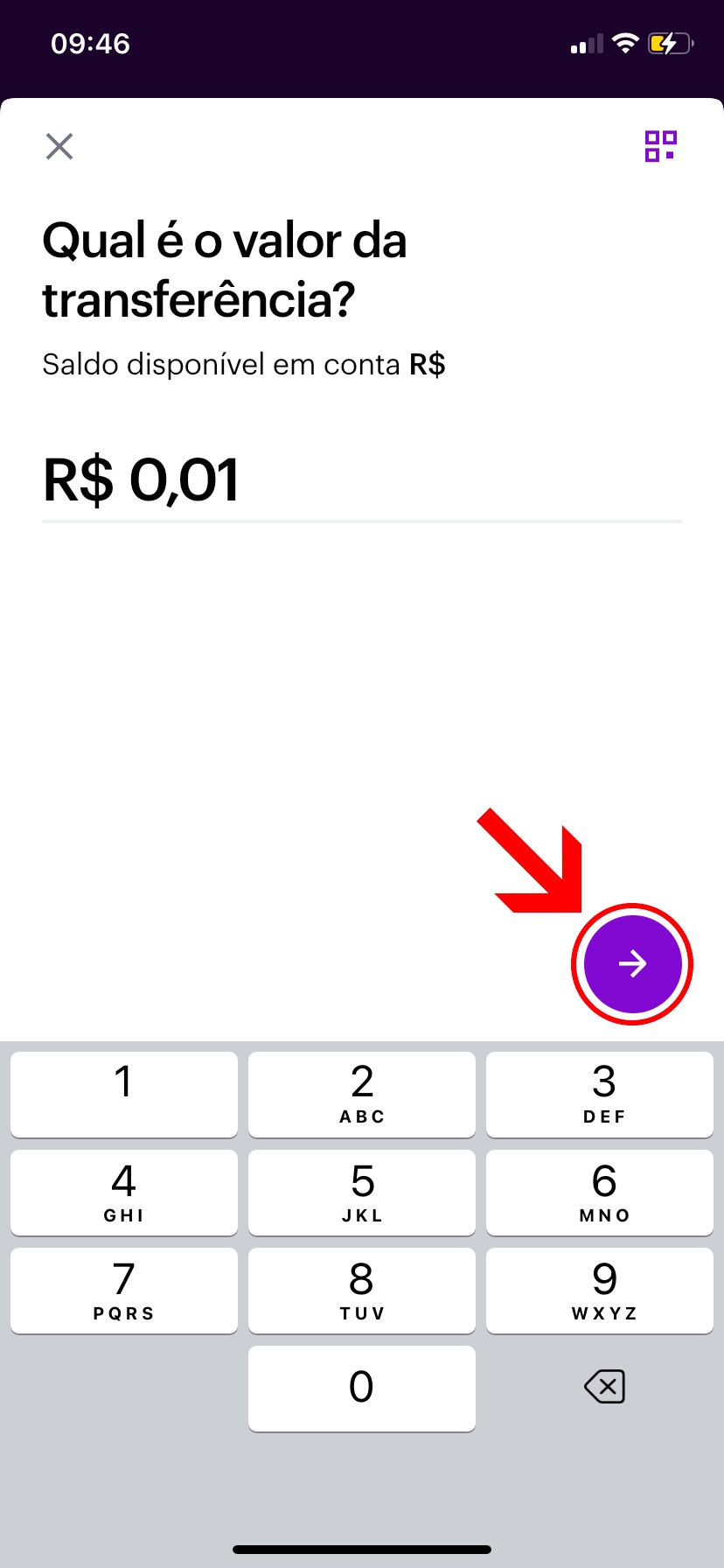Open the QR code scanner
The width and height of the screenshot is (724, 1568).
660,146
